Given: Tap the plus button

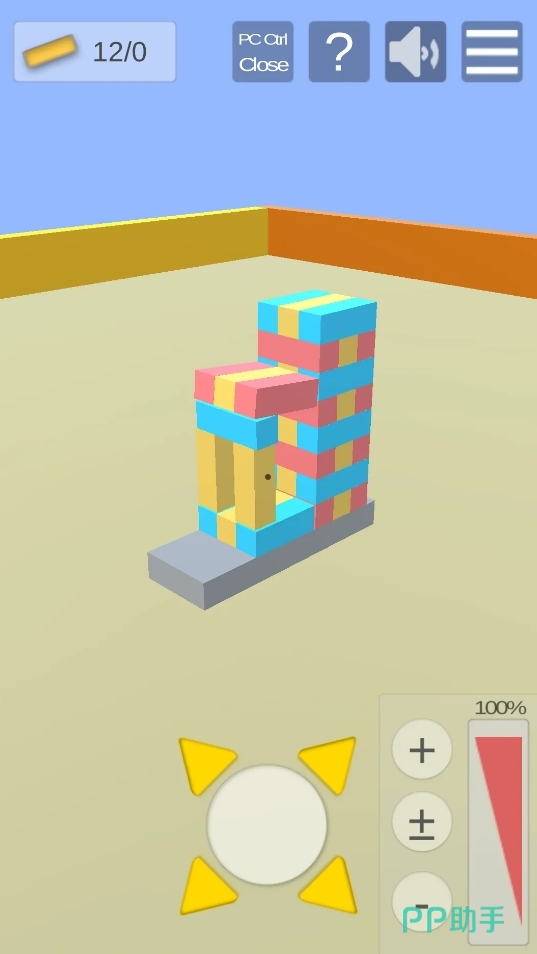Looking at the screenshot, I should tap(422, 750).
